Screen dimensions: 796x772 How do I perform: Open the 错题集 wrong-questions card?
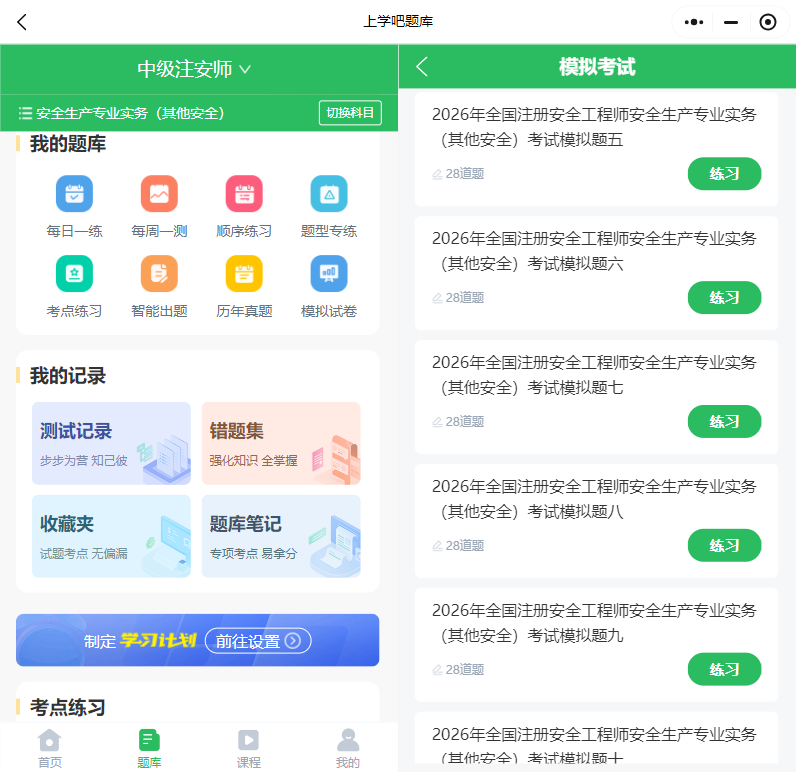coord(281,443)
